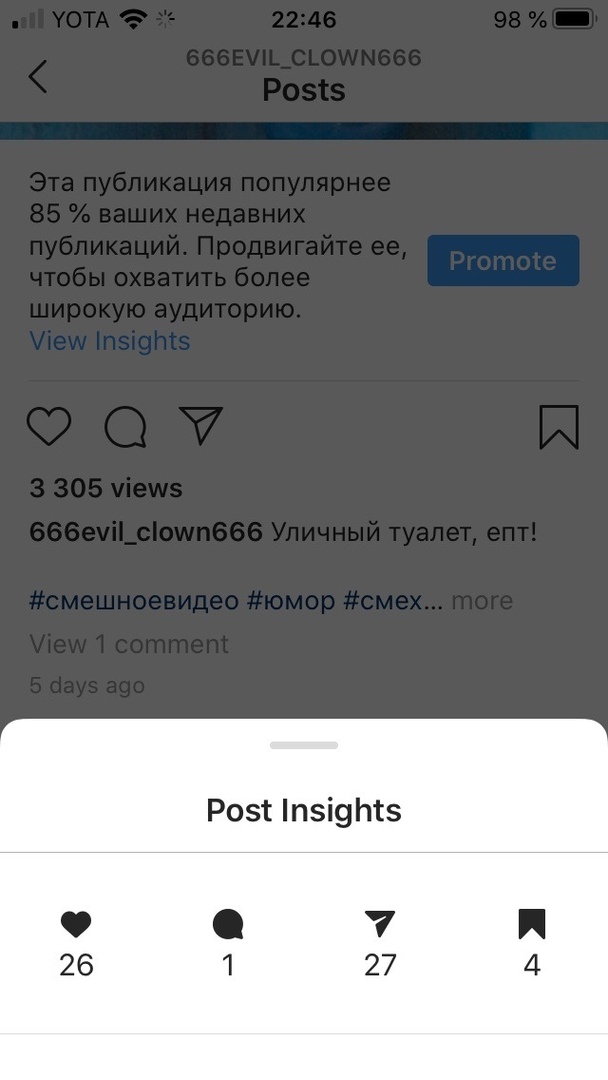Like the post with the heart icon
This screenshot has height=1080, width=608.
(x=49, y=426)
